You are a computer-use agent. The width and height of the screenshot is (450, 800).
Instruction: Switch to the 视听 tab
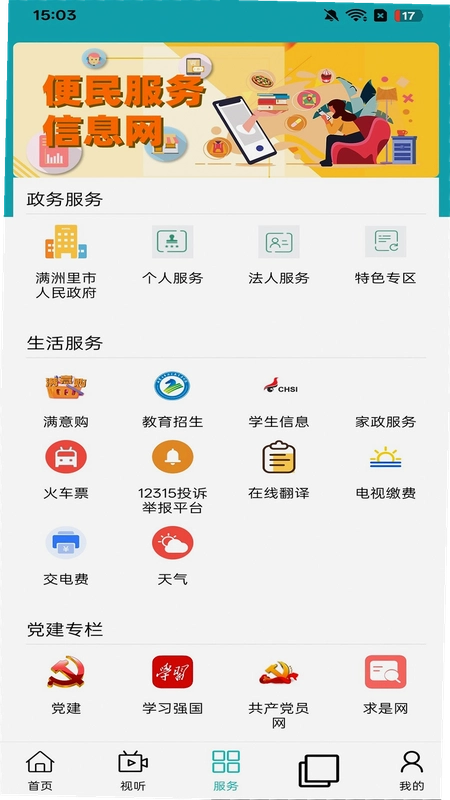[133, 770]
